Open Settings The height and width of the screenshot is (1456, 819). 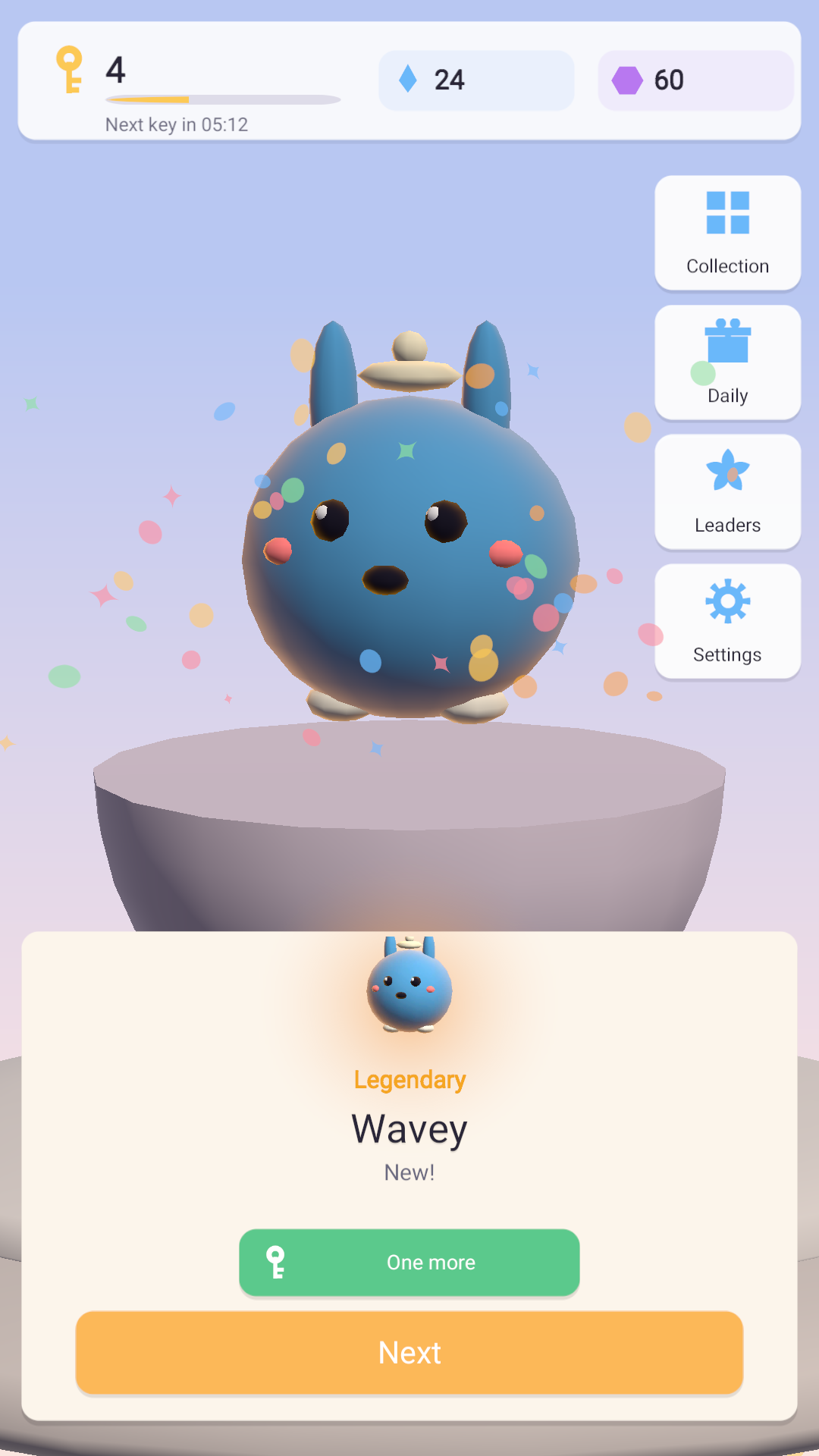[727, 621]
